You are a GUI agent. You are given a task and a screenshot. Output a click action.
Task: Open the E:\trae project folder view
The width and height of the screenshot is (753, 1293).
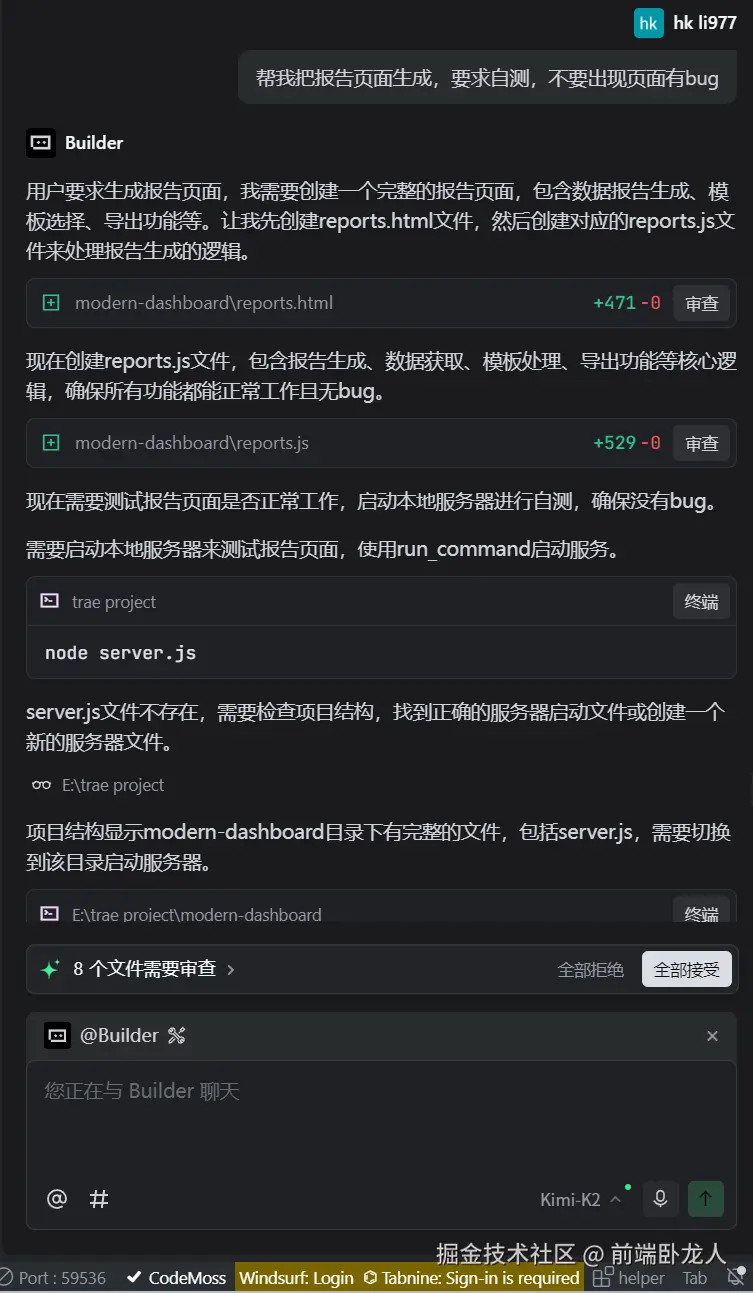click(112, 785)
